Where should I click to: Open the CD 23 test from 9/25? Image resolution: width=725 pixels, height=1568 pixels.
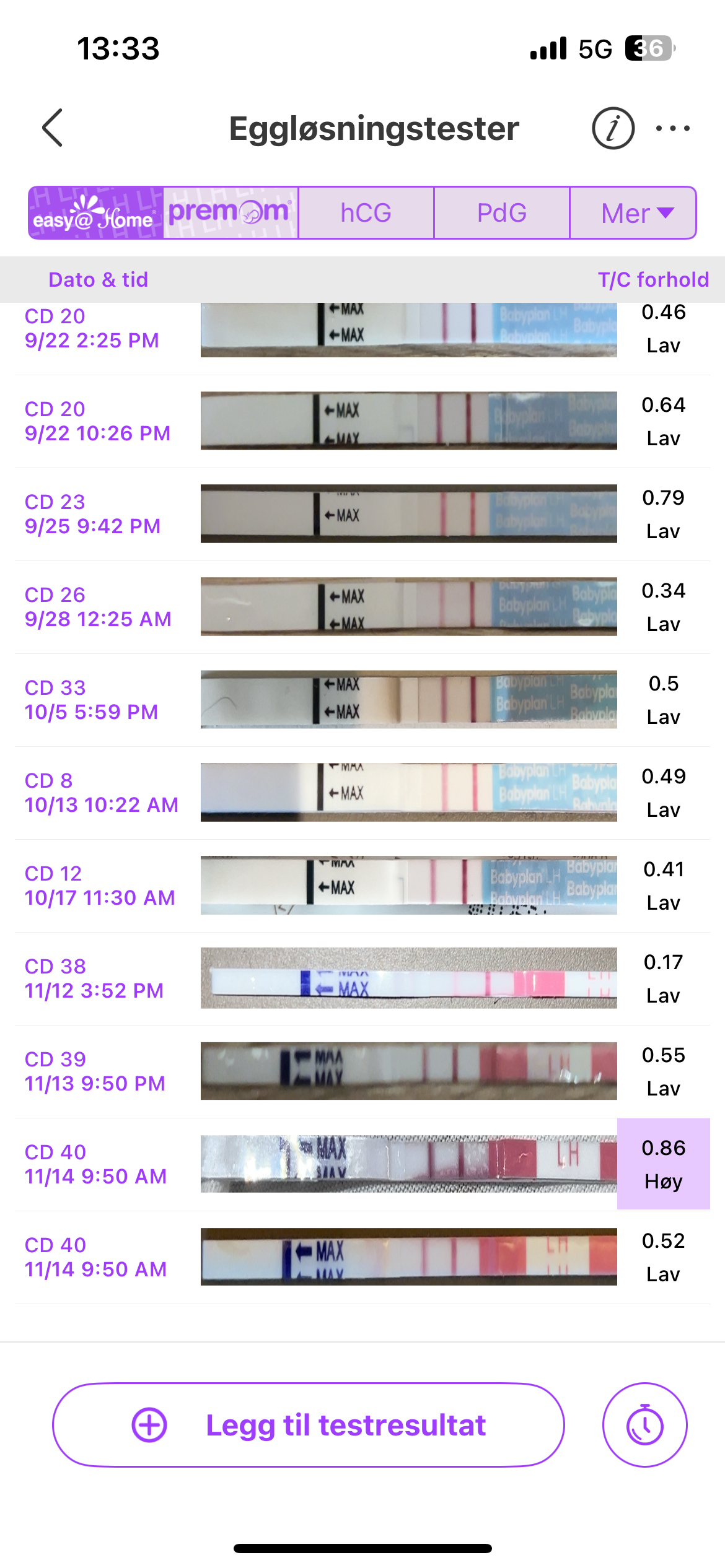point(362,514)
